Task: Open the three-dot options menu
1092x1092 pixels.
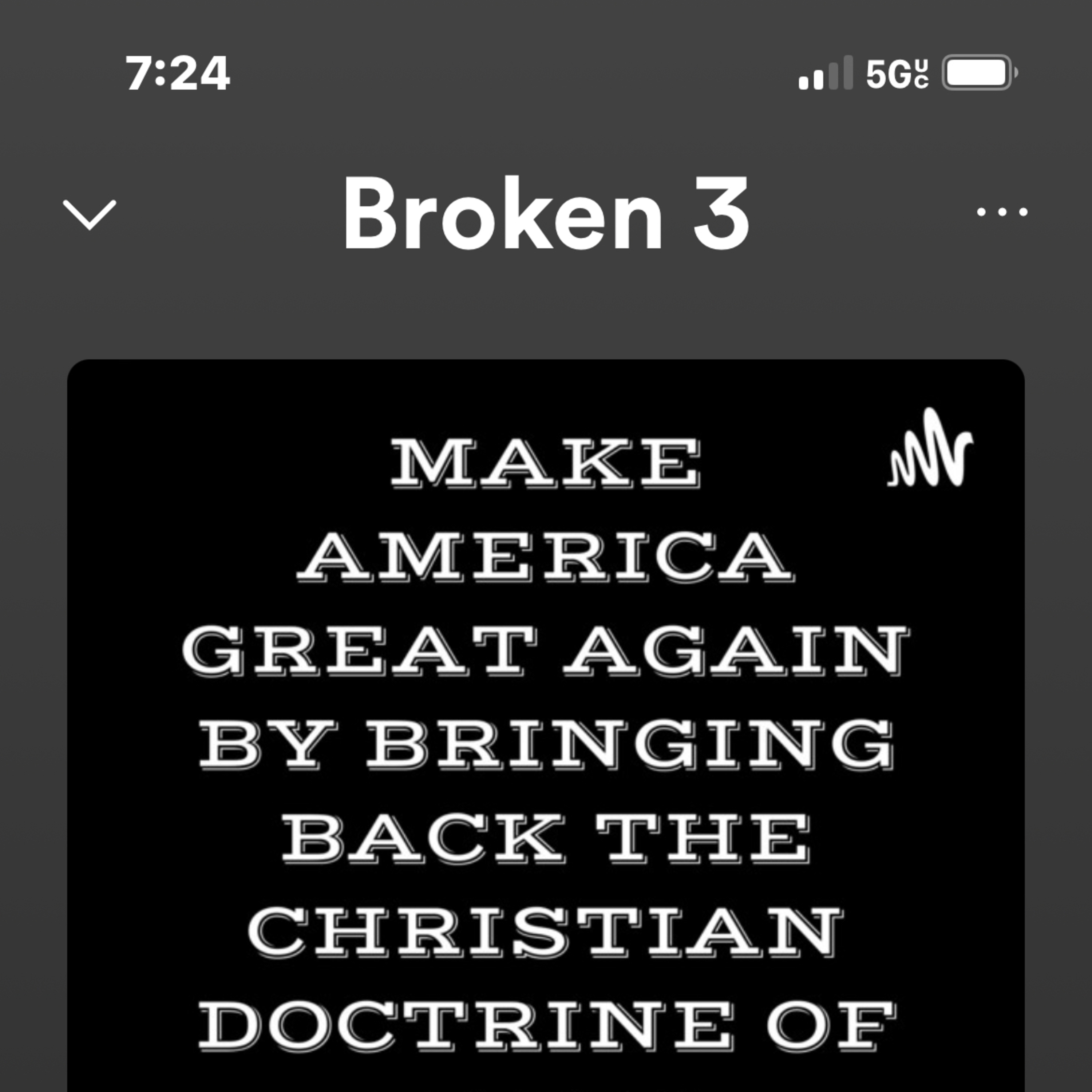Action: [1002, 213]
